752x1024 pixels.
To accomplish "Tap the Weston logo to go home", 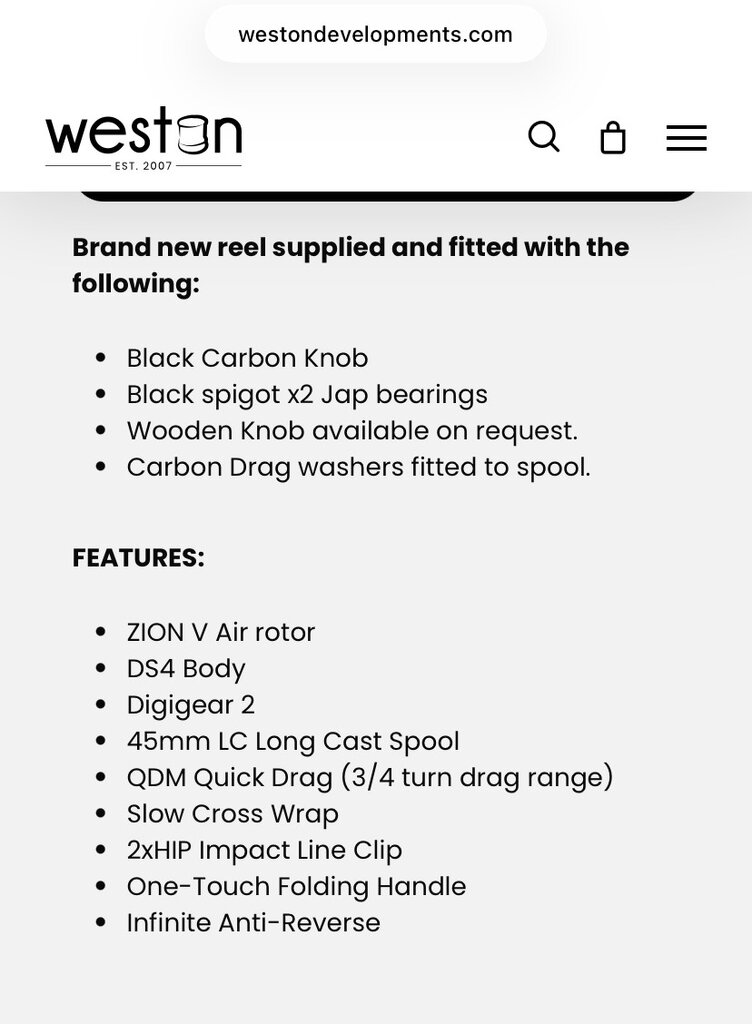I will (143, 139).
